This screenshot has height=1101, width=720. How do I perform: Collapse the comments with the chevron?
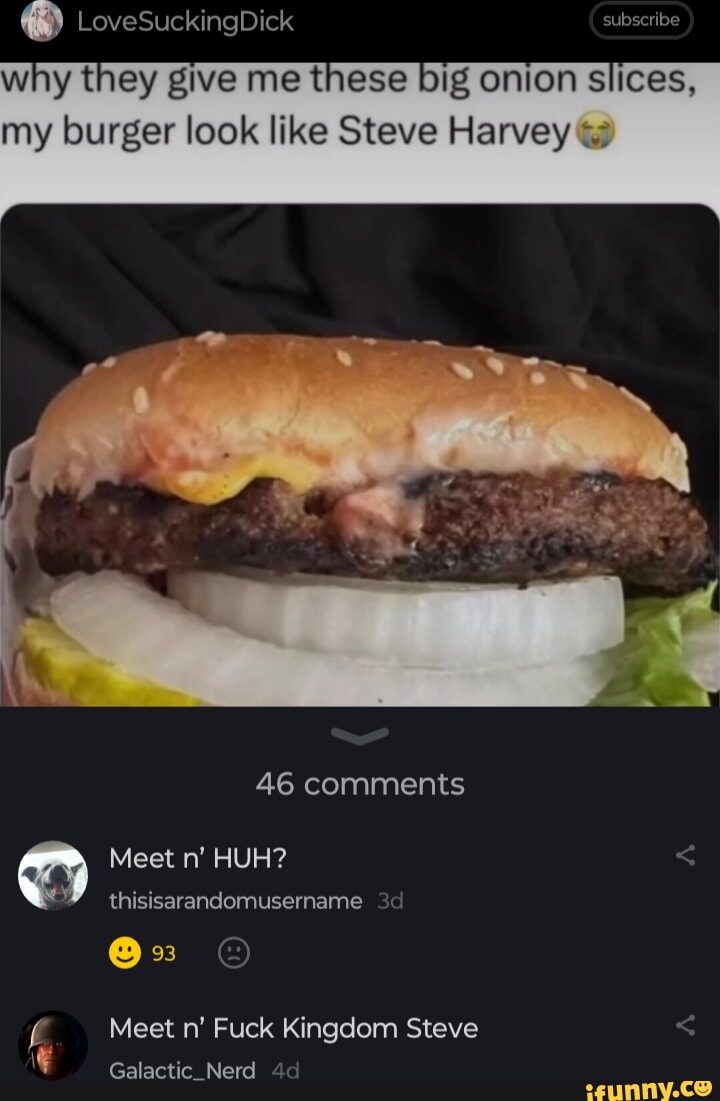(360, 737)
